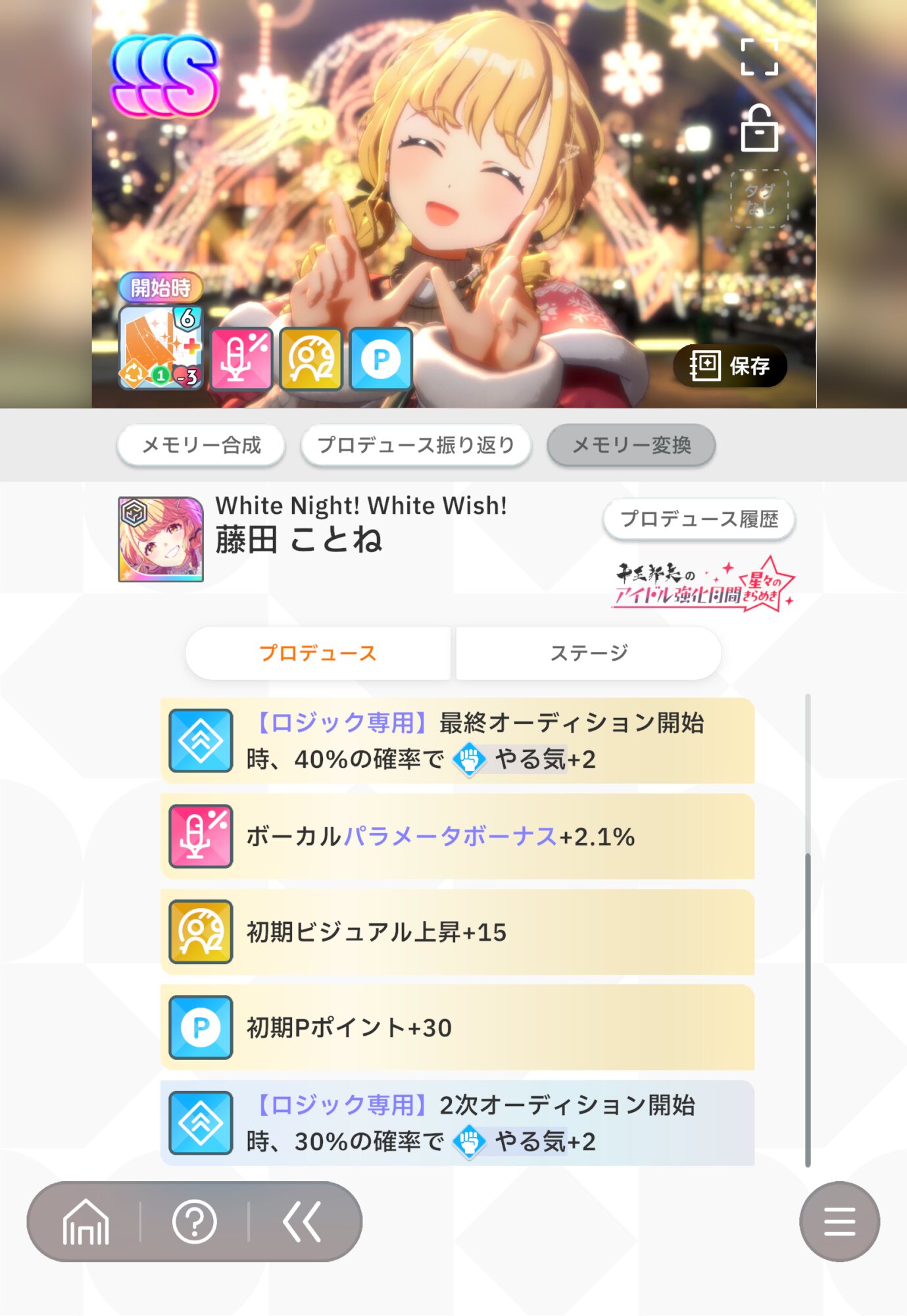The width and height of the screenshot is (907, 1316).
Task: Tap the 保存 save button
Action: tap(730, 365)
